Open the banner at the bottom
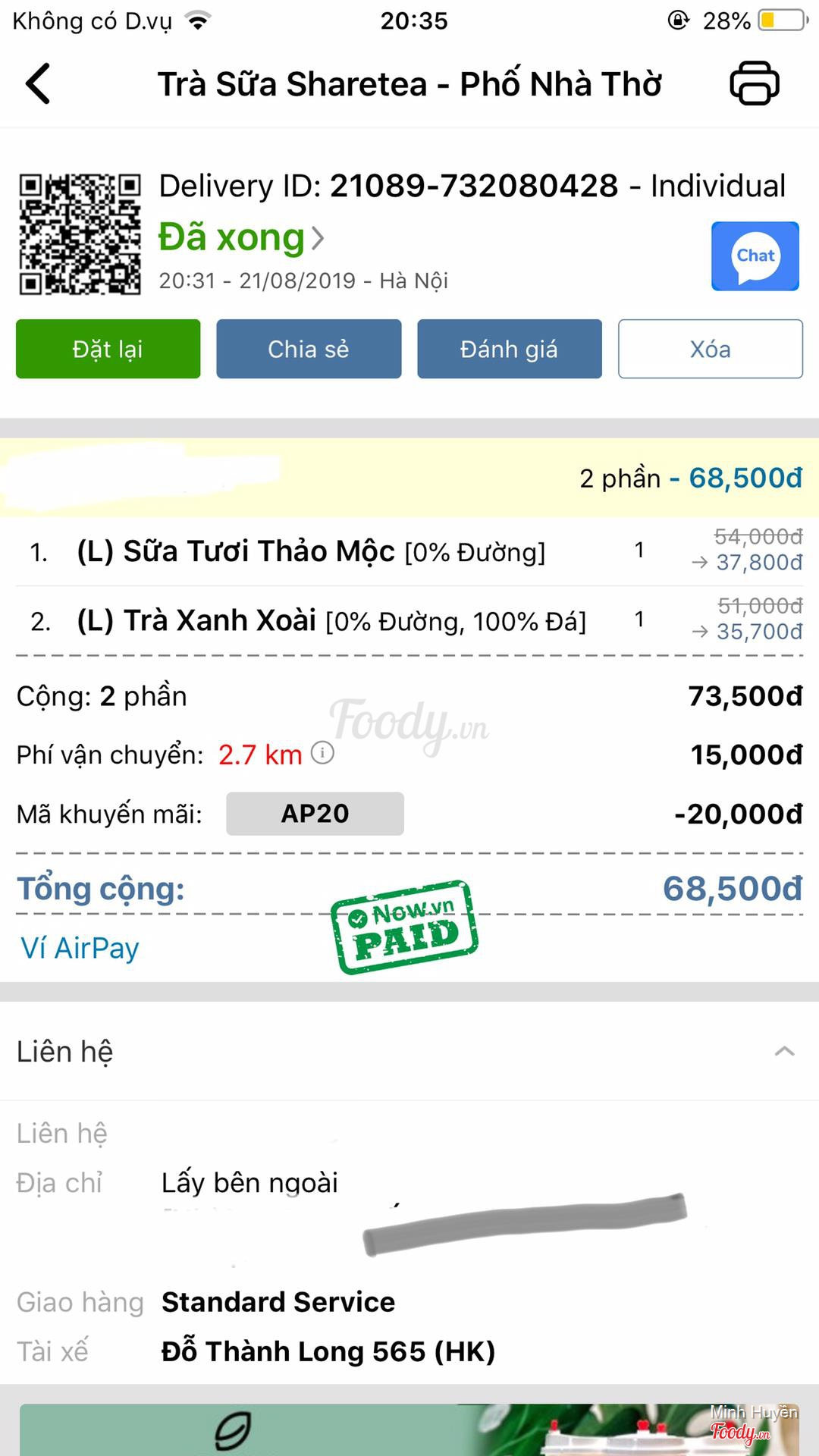The height and width of the screenshot is (1456, 819). point(409,1429)
